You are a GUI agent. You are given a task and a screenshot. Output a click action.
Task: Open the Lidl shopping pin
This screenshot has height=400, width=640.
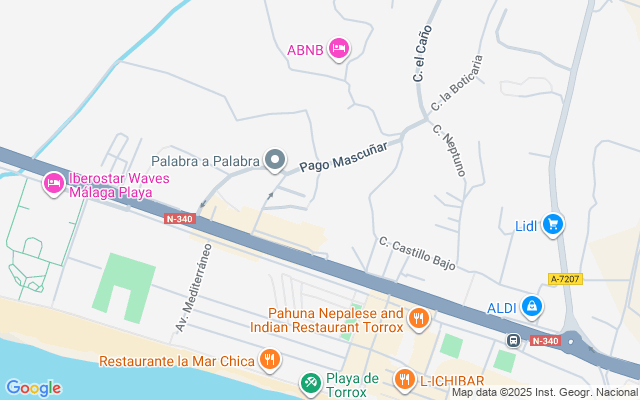pos(552,225)
